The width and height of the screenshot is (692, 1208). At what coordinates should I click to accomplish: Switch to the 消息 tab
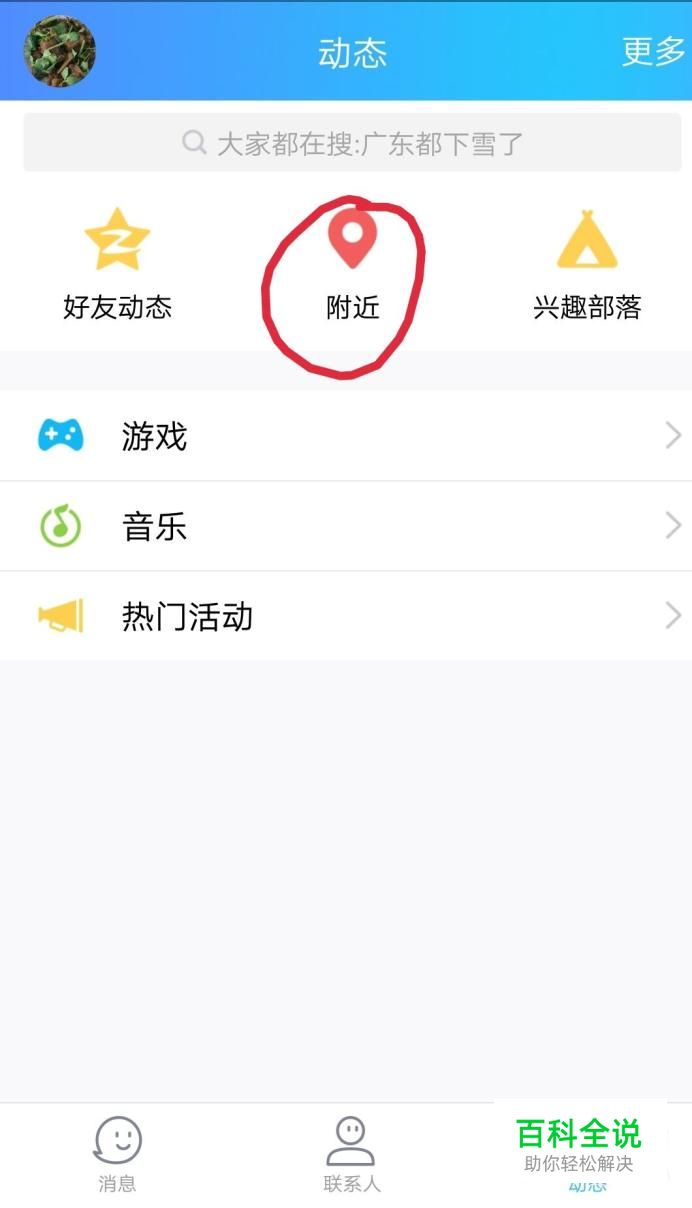pos(117,1155)
